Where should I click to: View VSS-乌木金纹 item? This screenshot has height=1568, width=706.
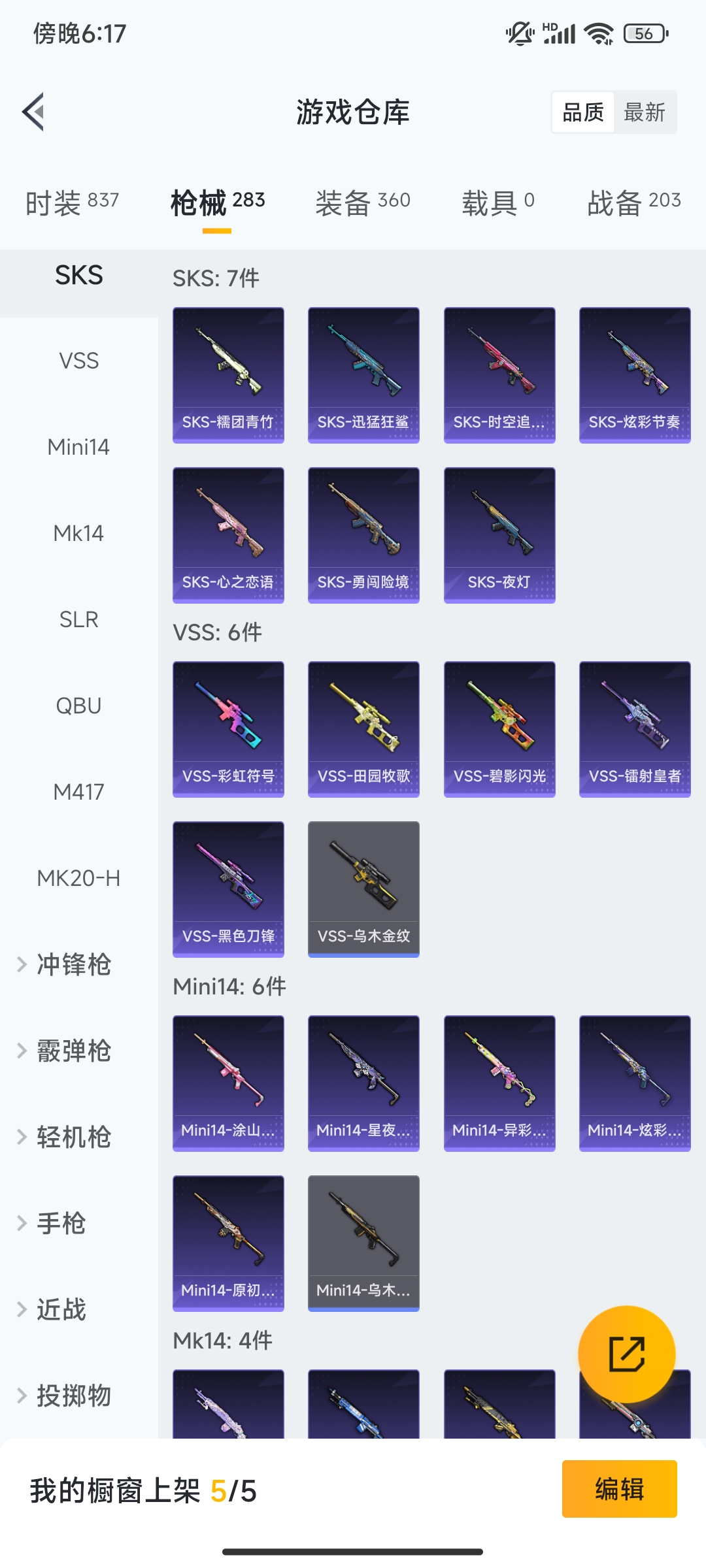[363, 889]
